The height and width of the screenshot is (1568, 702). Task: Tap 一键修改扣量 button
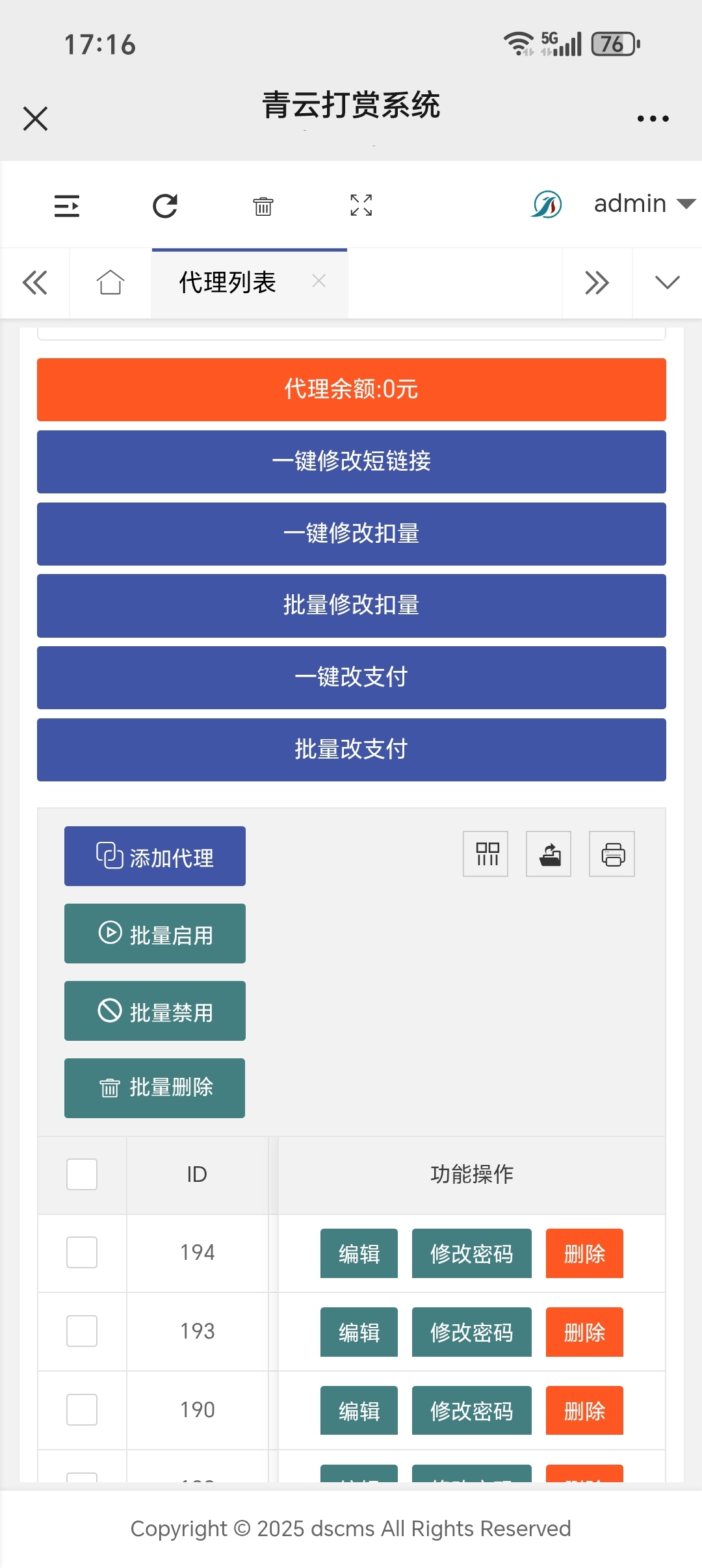[351, 534]
